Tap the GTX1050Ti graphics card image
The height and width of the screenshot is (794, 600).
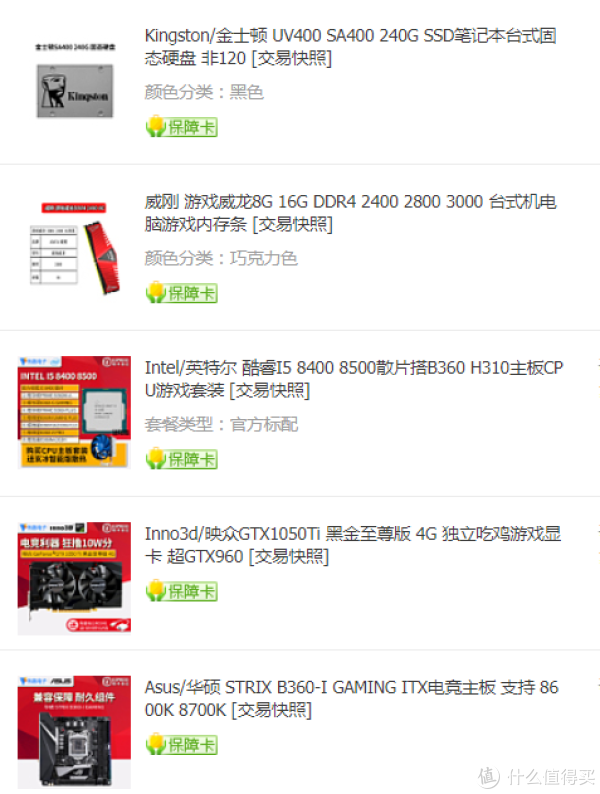click(x=75, y=577)
